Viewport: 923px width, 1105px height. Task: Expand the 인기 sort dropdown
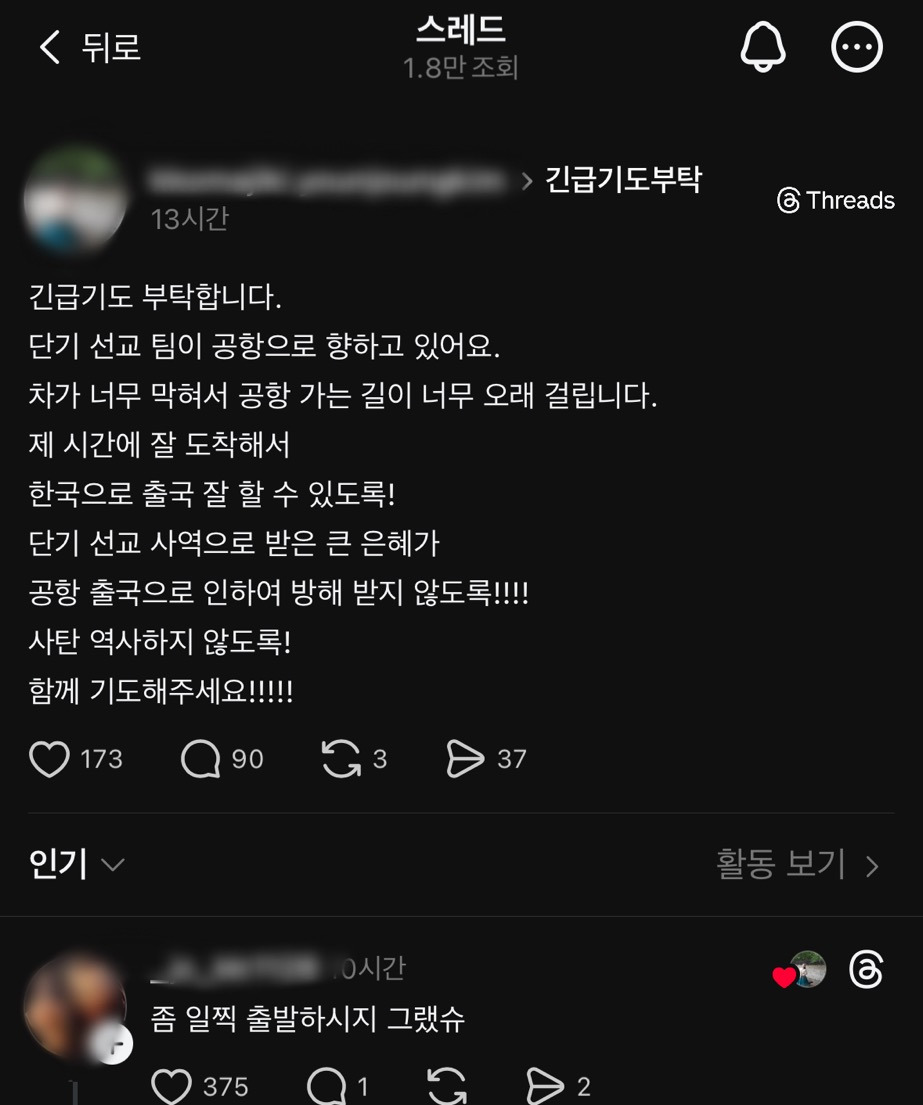pyautogui.click(x=77, y=864)
